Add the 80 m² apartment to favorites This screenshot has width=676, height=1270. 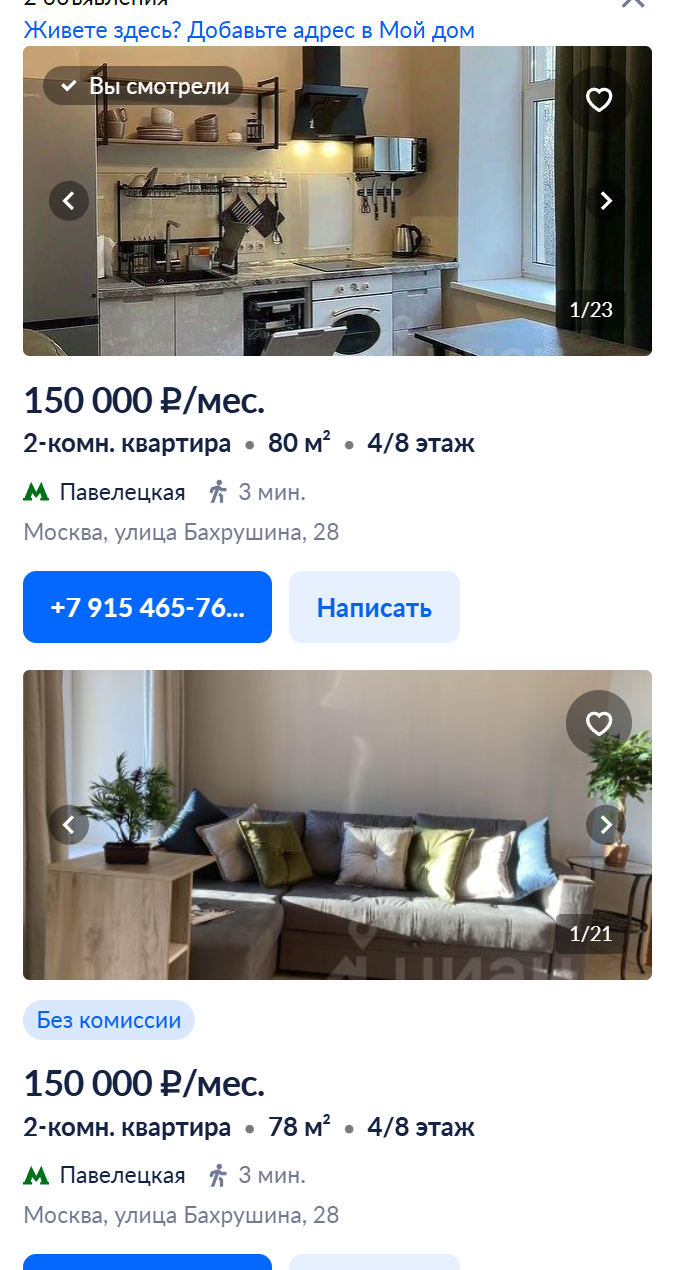pyautogui.click(x=598, y=100)
